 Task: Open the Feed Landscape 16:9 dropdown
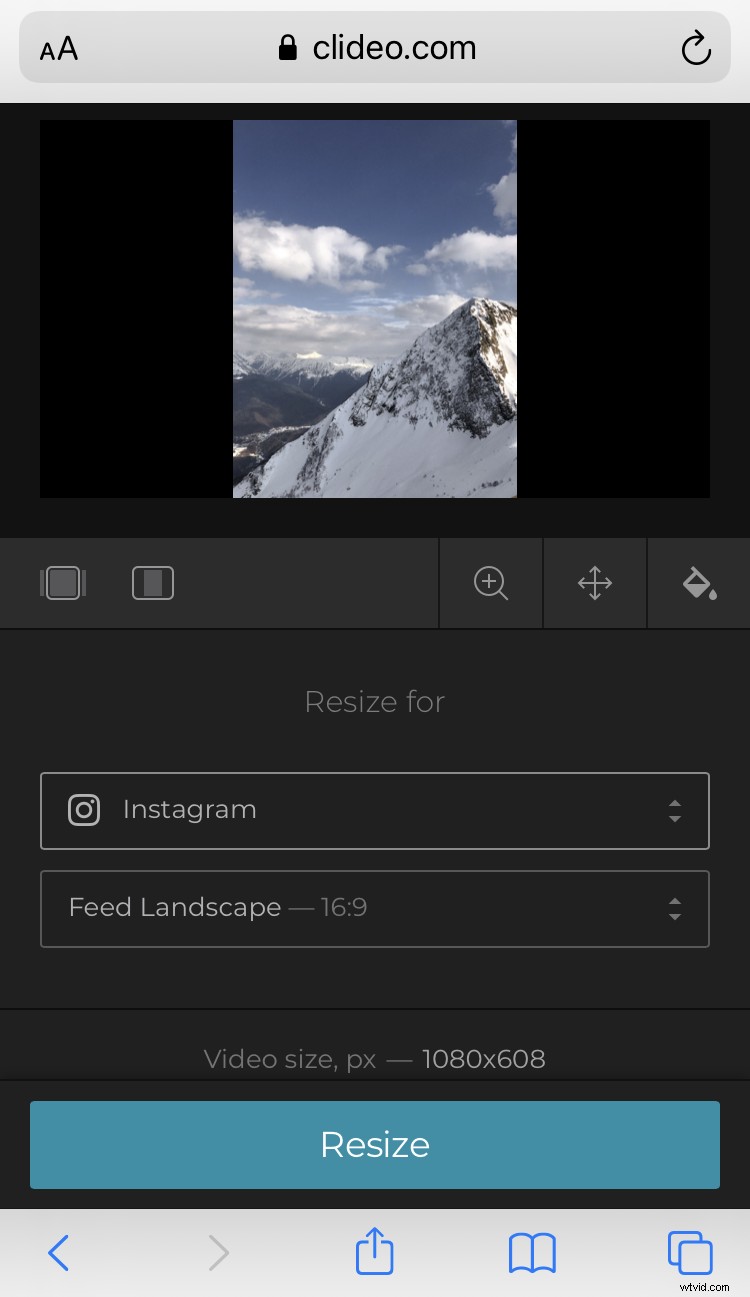(375, 908)
